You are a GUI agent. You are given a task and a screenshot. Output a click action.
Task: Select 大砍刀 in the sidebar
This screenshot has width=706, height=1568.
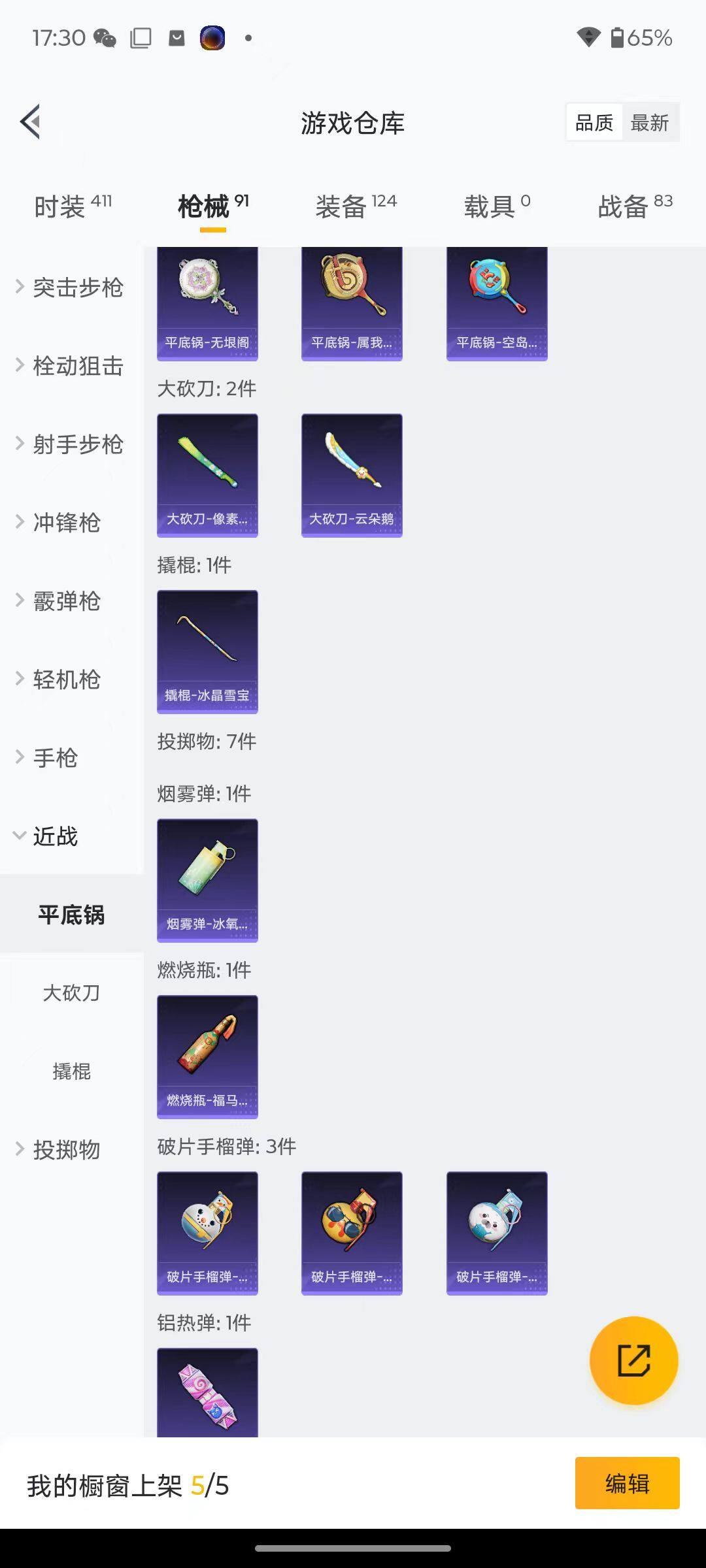[71, 994]
